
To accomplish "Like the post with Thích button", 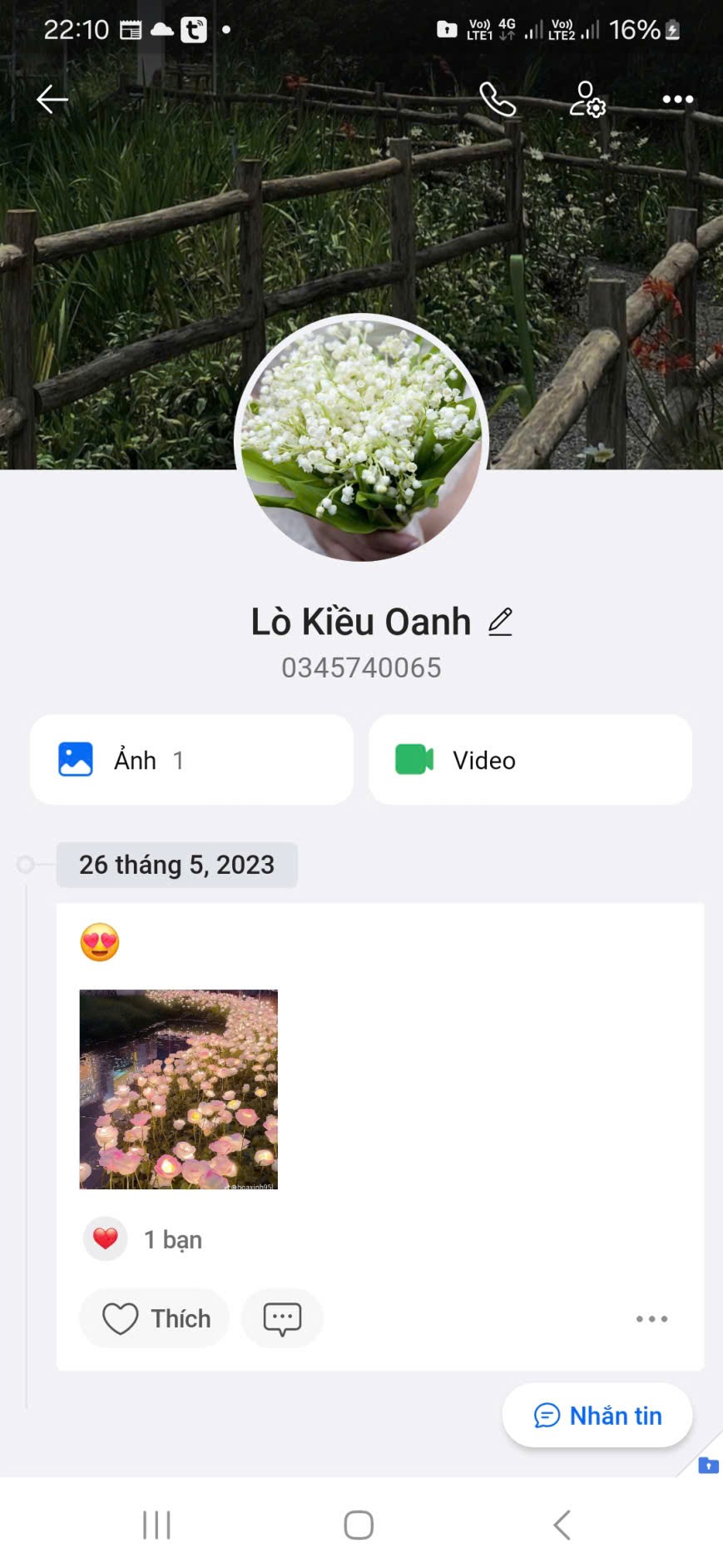I will pyautogui.click(x=155, y=1318).
